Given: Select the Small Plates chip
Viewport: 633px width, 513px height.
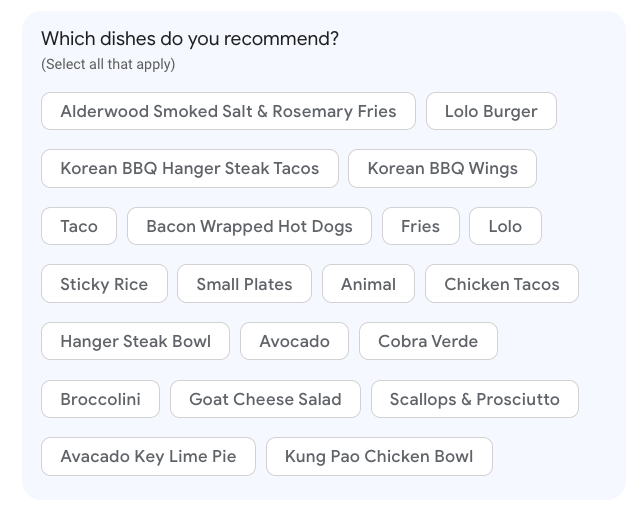Looking at the screenshot, I should coord(244,284).
